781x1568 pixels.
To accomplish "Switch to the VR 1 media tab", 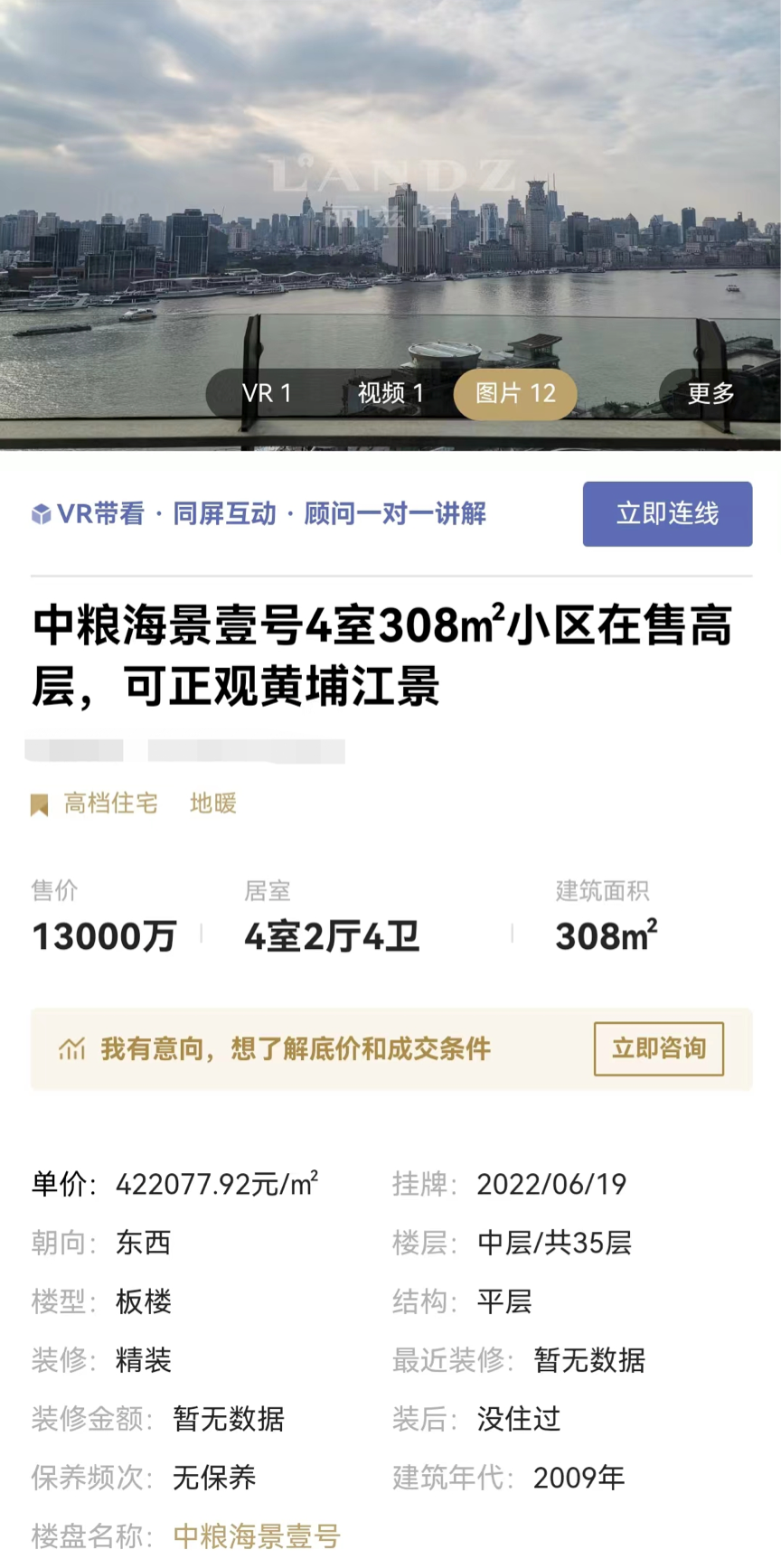I will pos(267,393).
